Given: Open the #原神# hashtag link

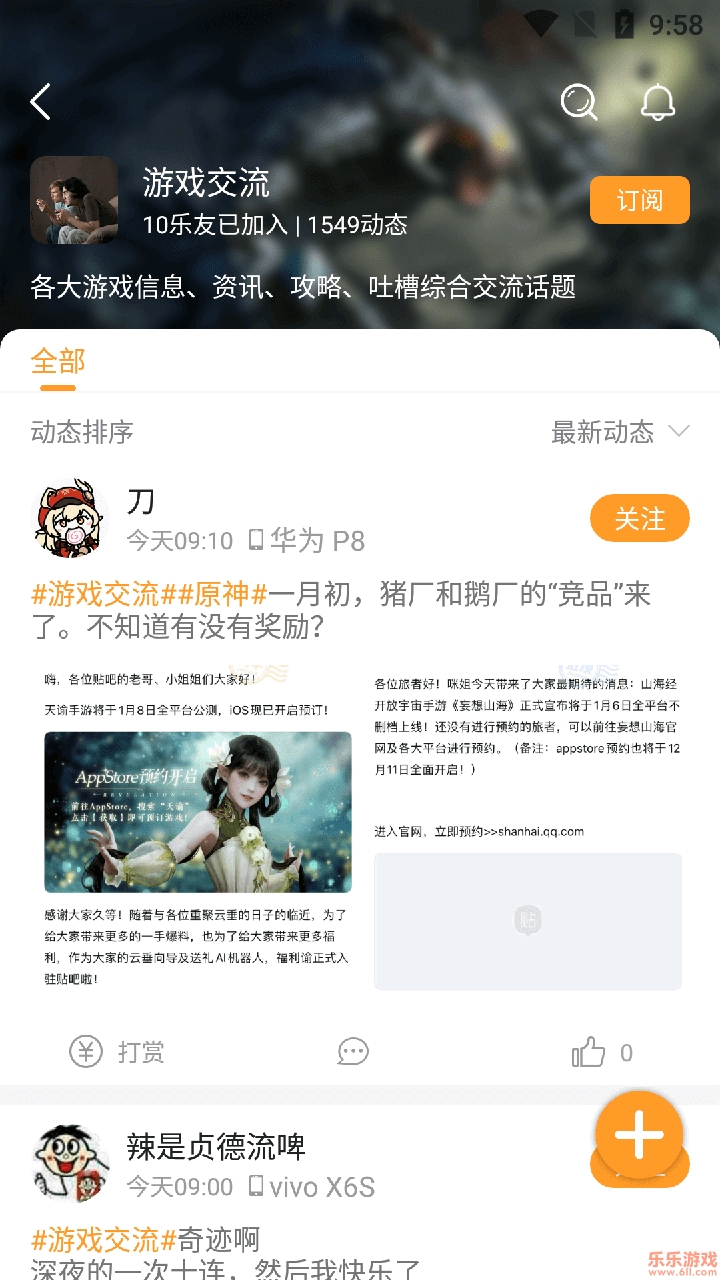Looking at the screenshot, I should tap(221, 594).
